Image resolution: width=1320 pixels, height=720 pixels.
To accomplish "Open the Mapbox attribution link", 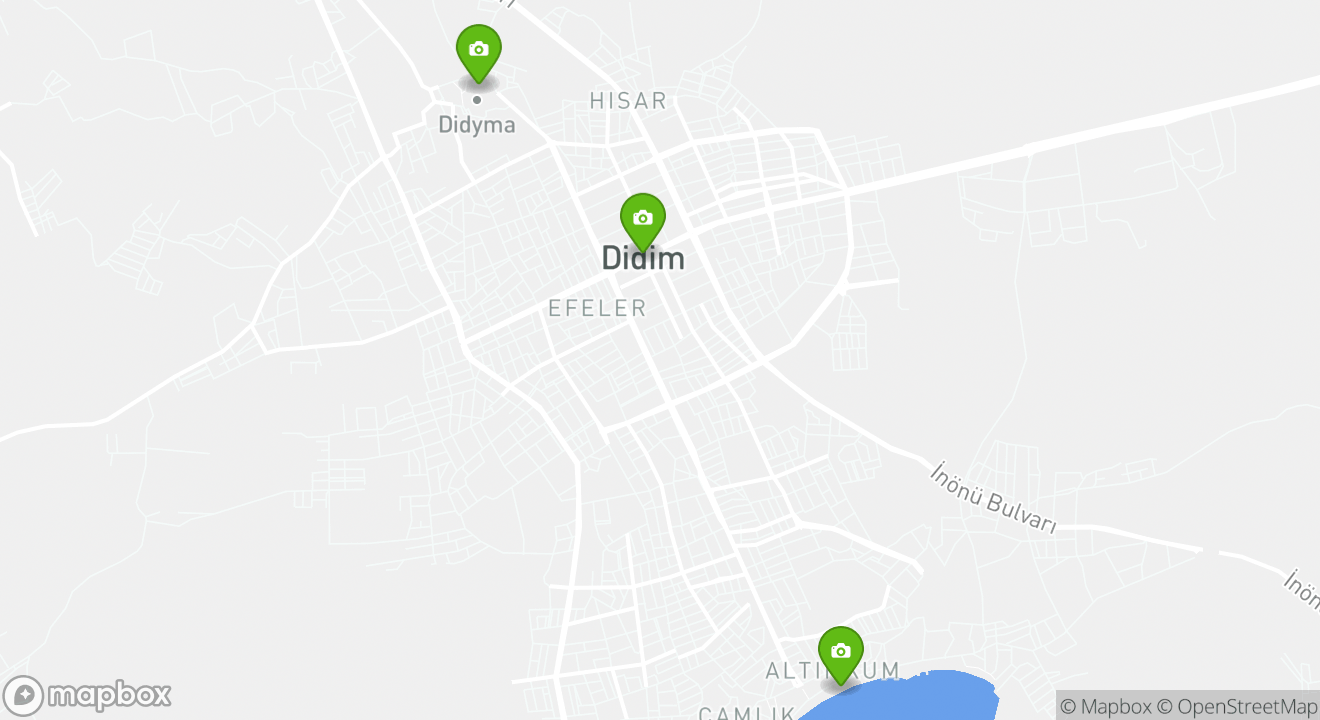I will 1105,706.
